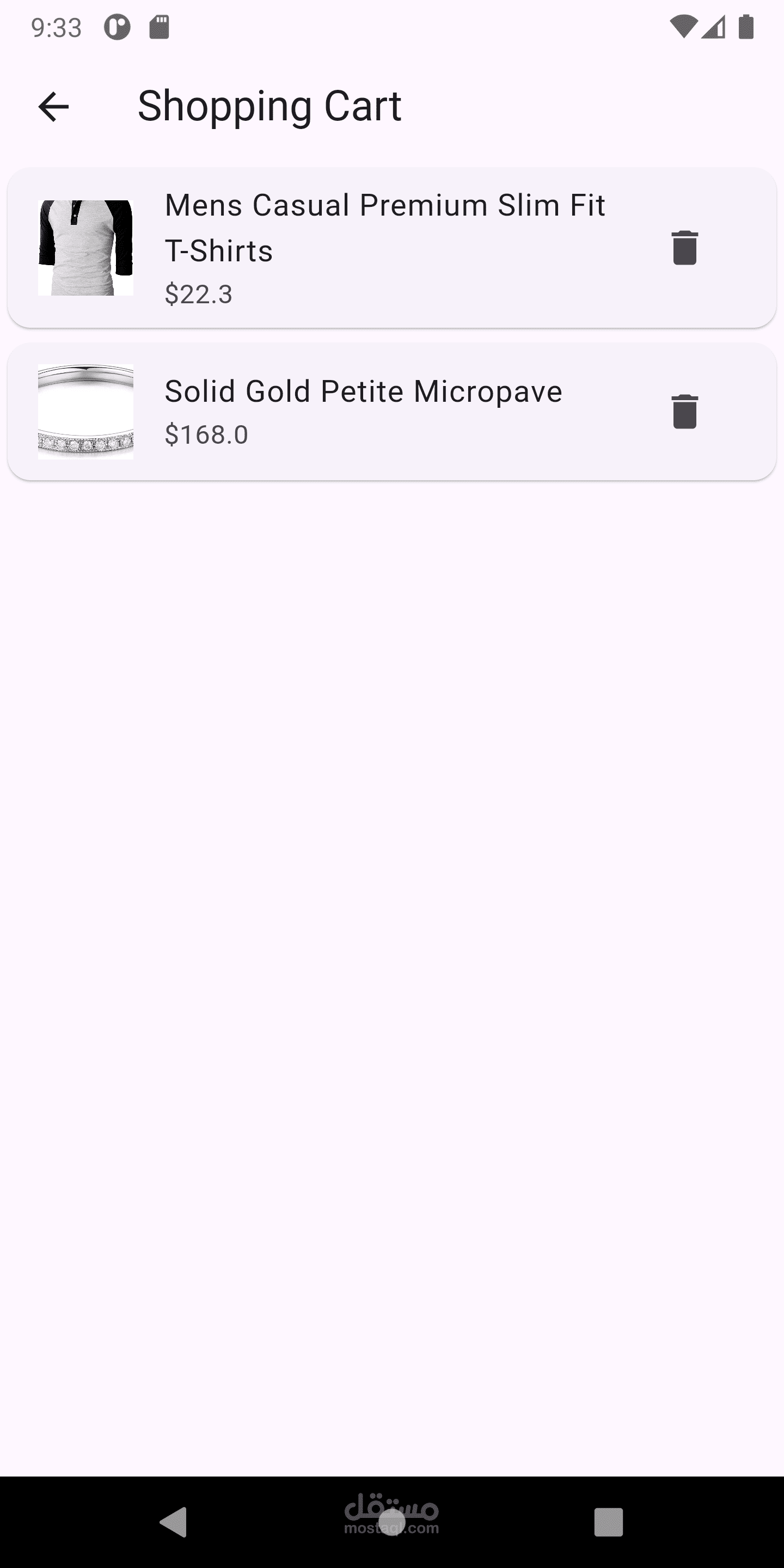The image size is (784, 1568).
Task: Open the Solid Gold Petite Micropave card
Action: coord(363,392)
